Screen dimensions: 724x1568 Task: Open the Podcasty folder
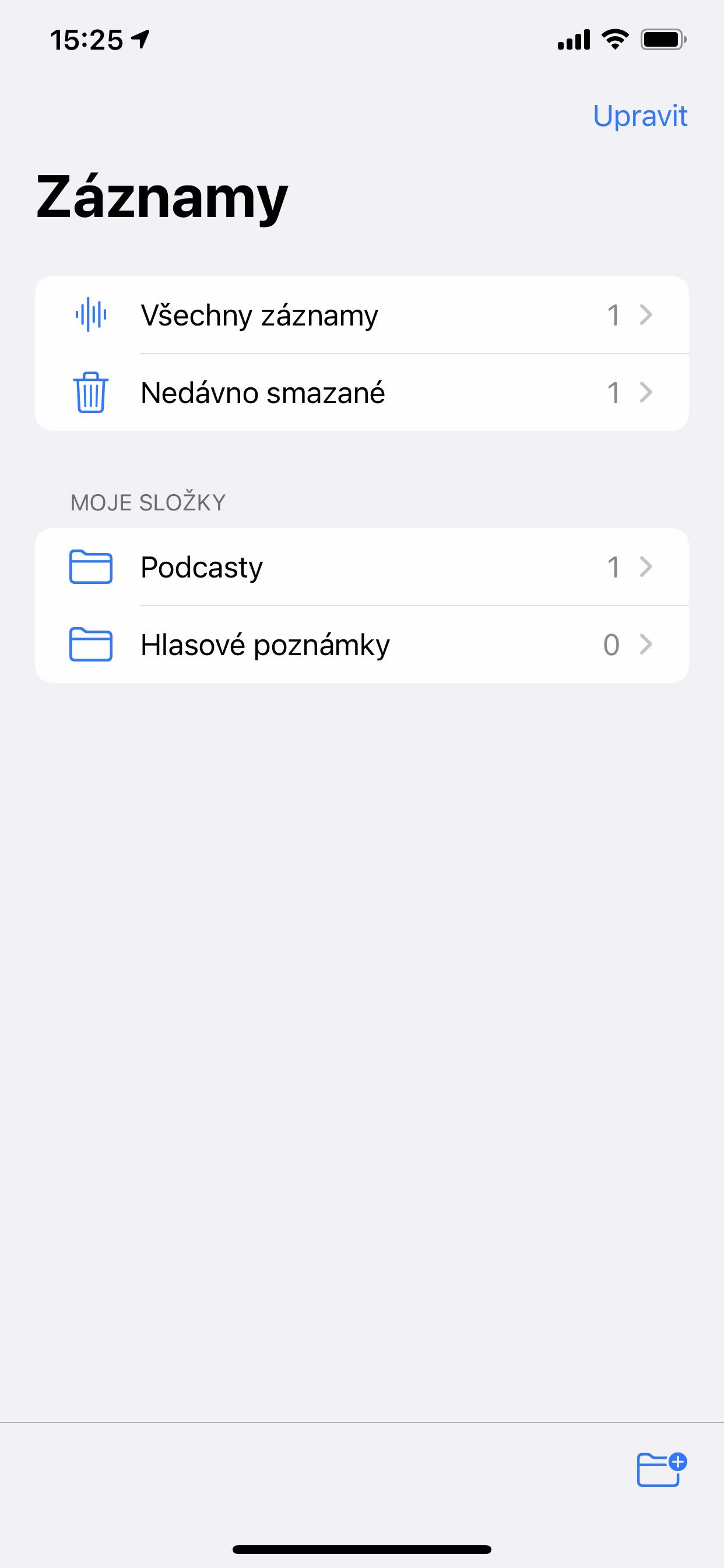361,568
